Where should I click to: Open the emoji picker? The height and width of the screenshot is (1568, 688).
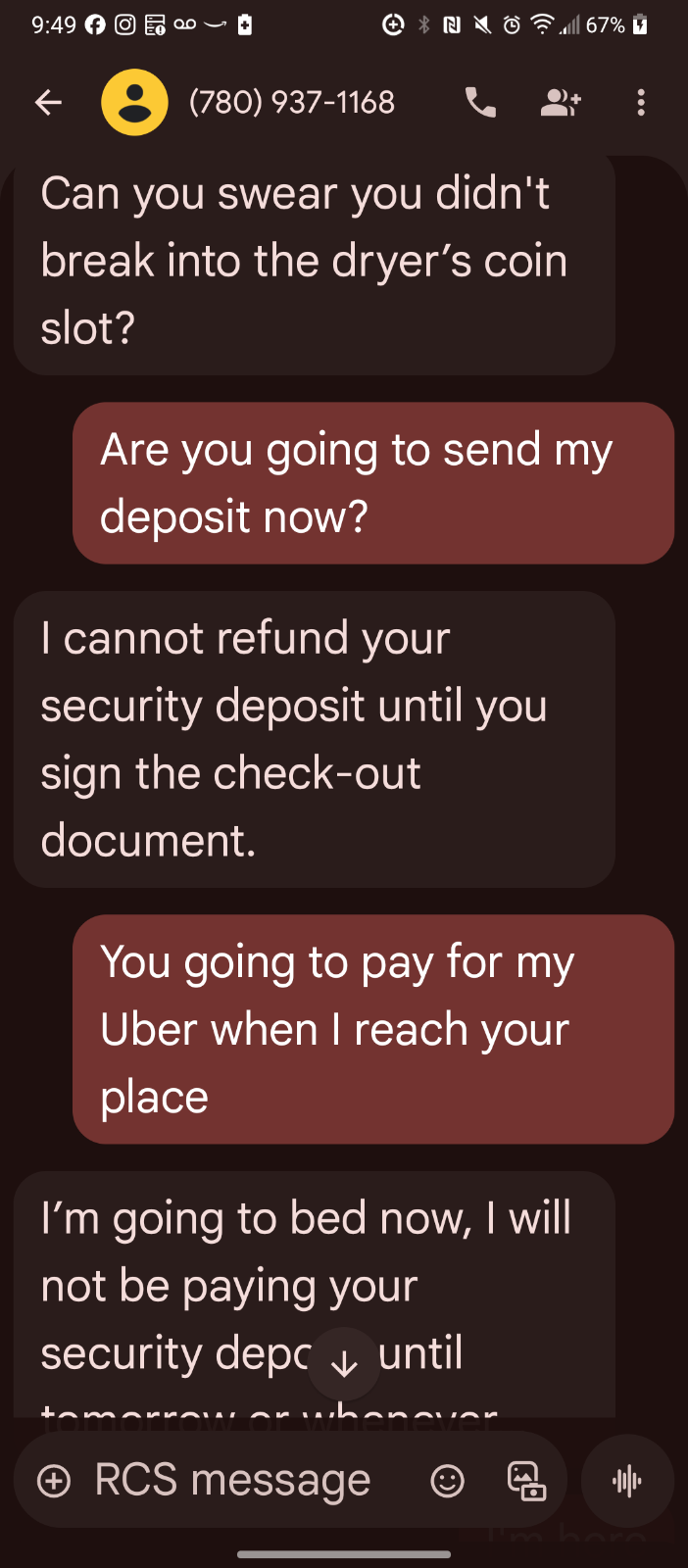(x=448, y=1481)
